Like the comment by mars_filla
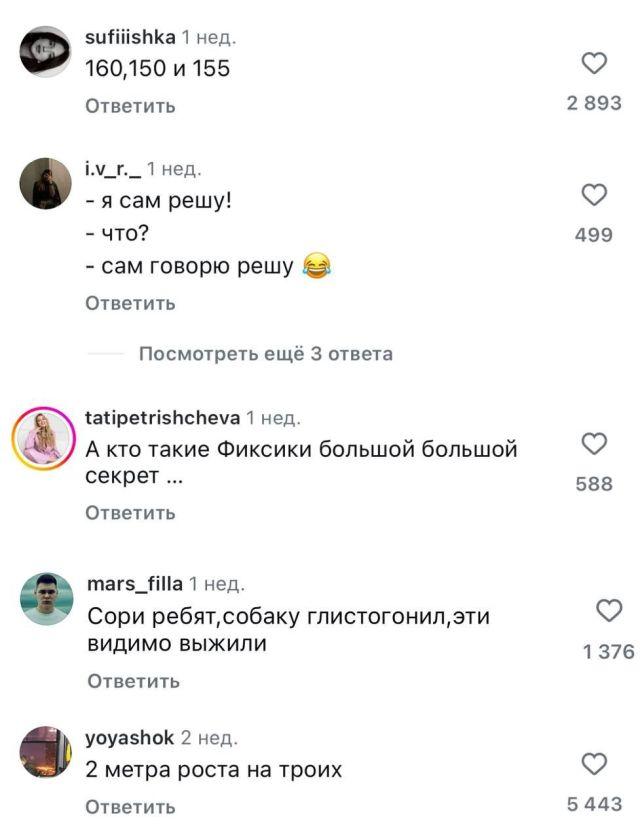Viewport: 640px width, 838px height. pyautogui.click(x=608, y=610)
